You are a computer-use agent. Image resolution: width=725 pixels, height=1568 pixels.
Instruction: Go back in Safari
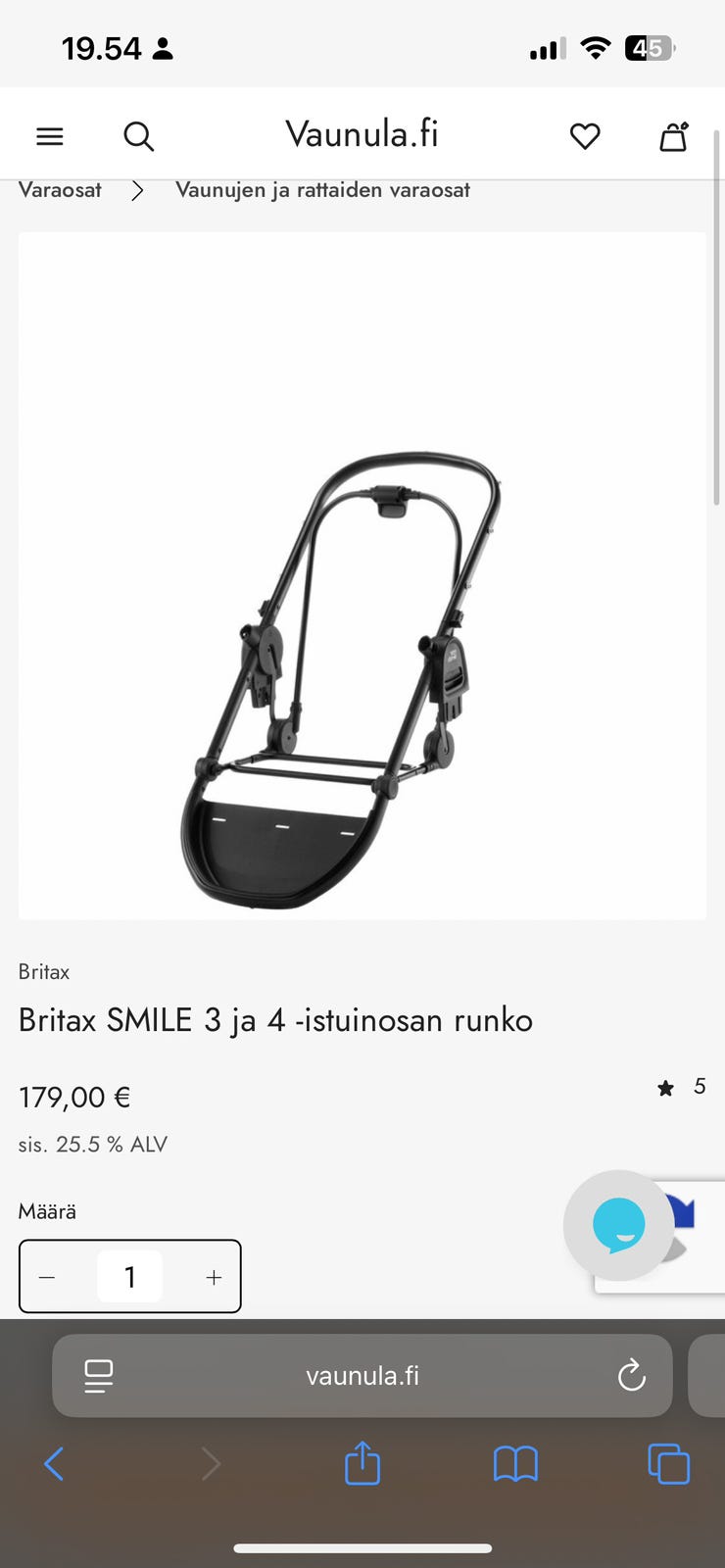54,1464
